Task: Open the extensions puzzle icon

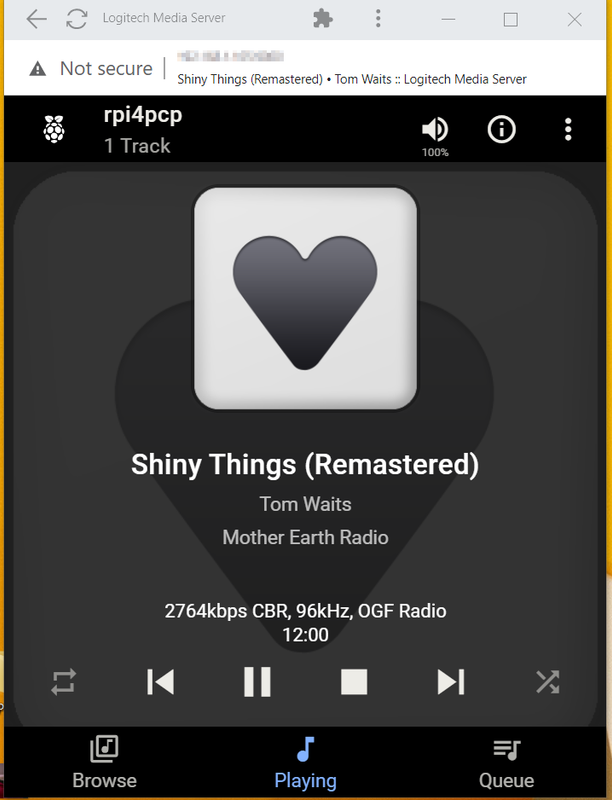Action: tap(322, 18)
